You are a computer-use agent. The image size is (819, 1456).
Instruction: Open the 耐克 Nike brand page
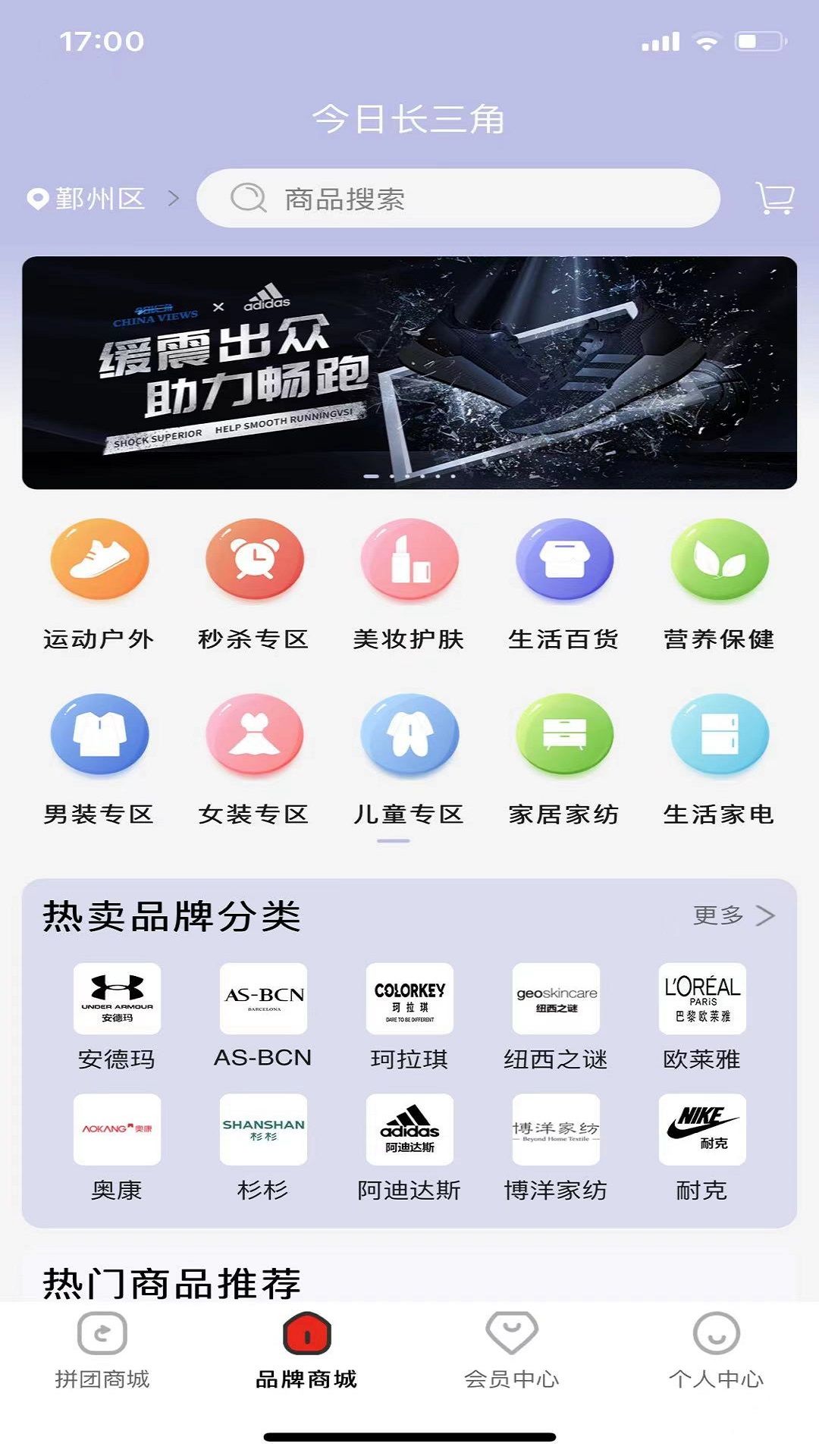701,1131
